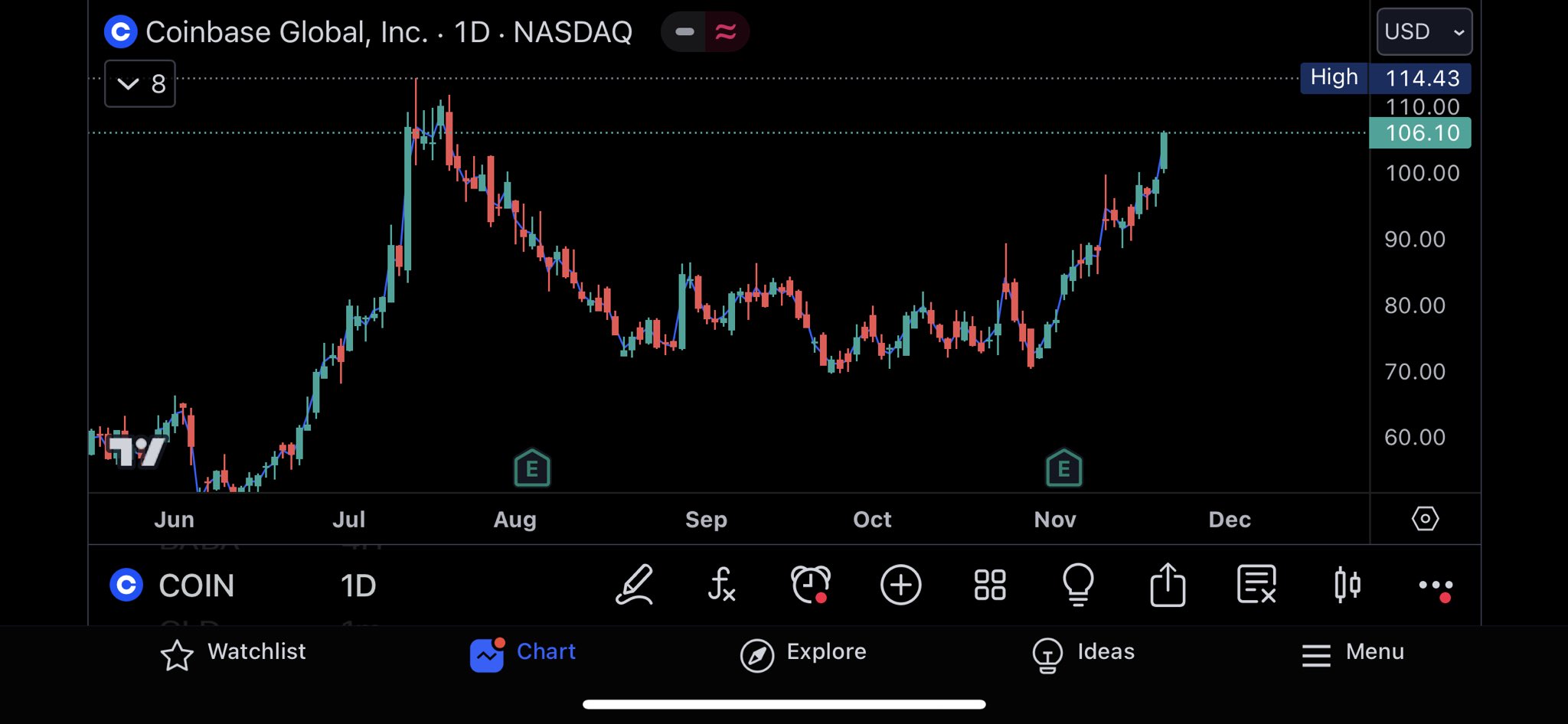View the November earnings marker
Screen dimensions: 1568x724
1063,468
